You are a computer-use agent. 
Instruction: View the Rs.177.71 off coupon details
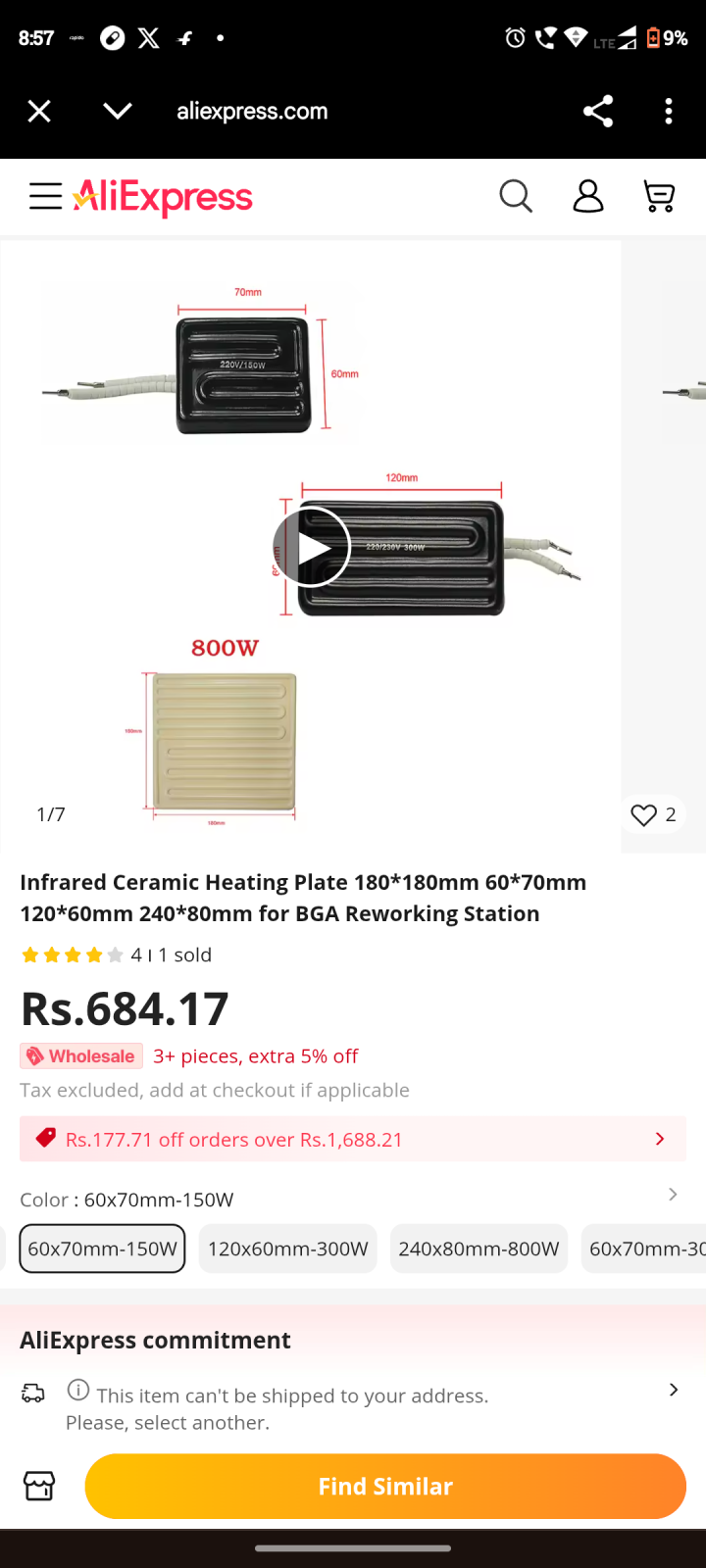click(x=353, y=1139)
